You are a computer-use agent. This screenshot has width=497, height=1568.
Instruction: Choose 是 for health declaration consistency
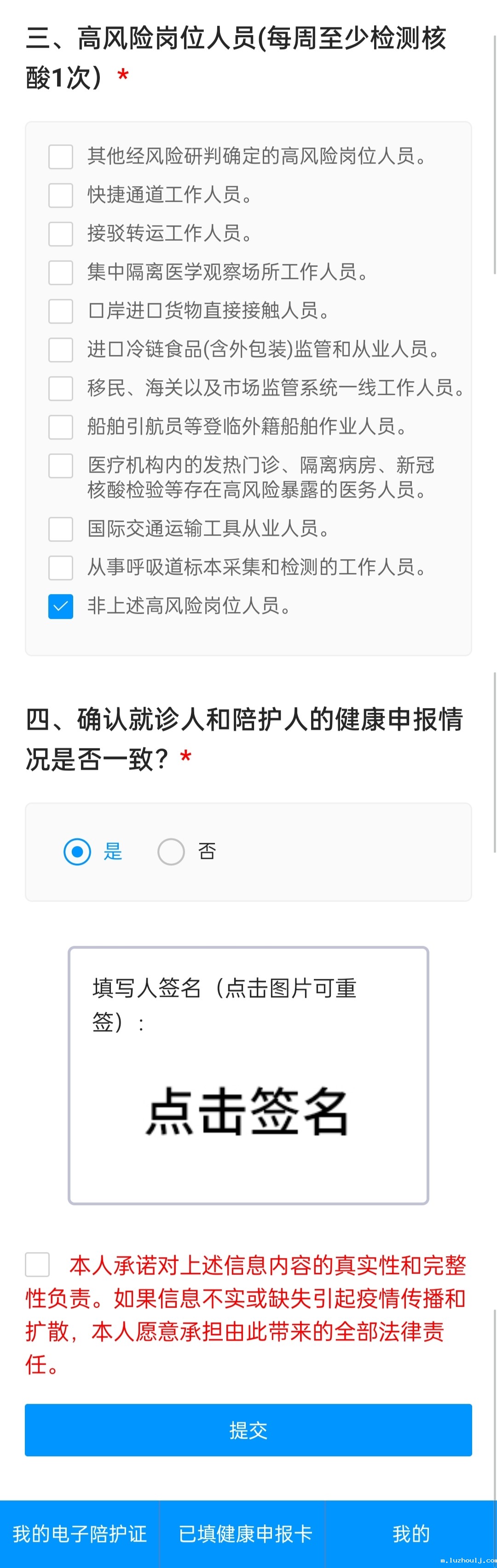(x=77, y=852)
